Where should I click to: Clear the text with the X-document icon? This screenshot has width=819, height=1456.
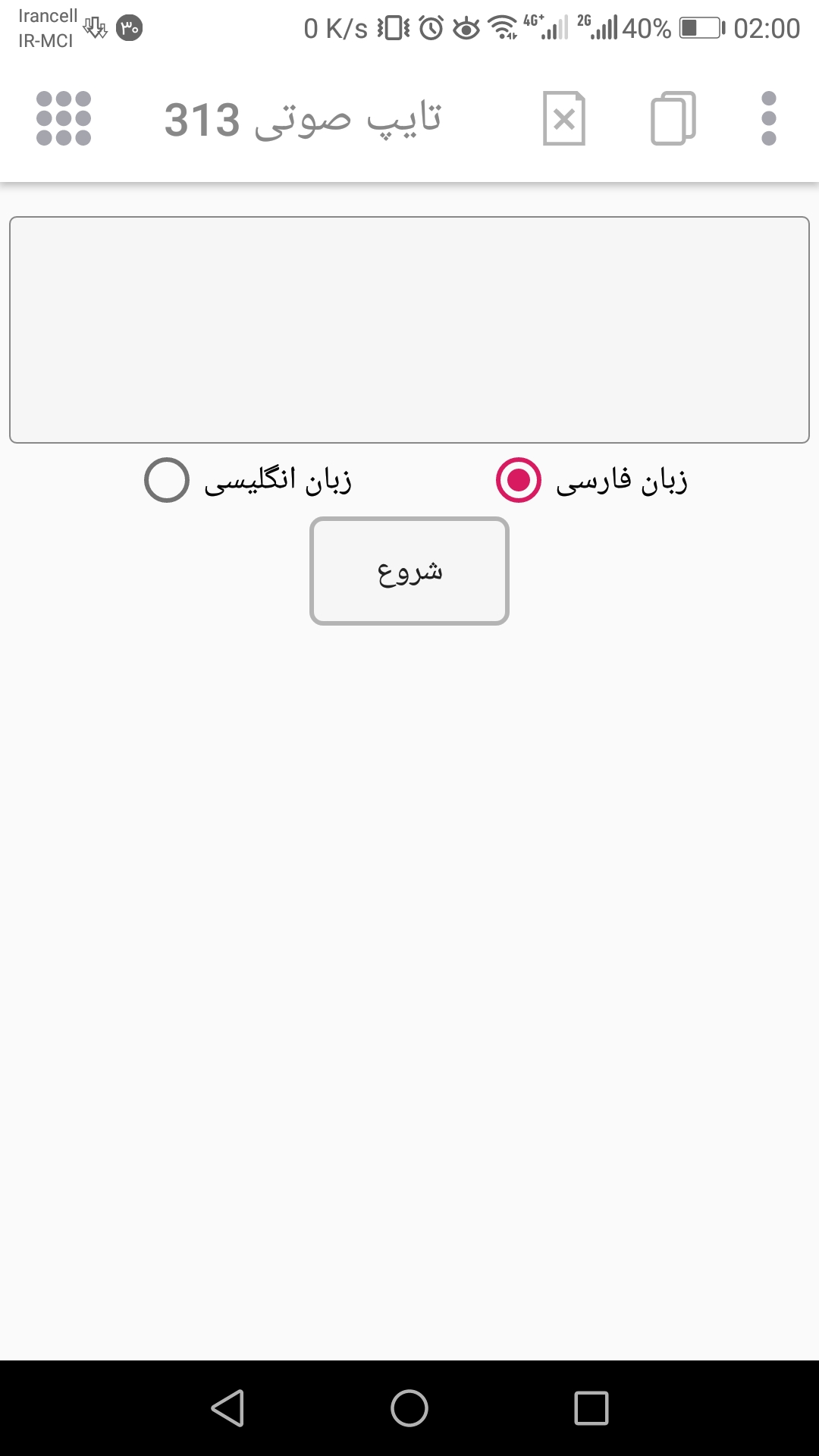click(x=564, y=118)
